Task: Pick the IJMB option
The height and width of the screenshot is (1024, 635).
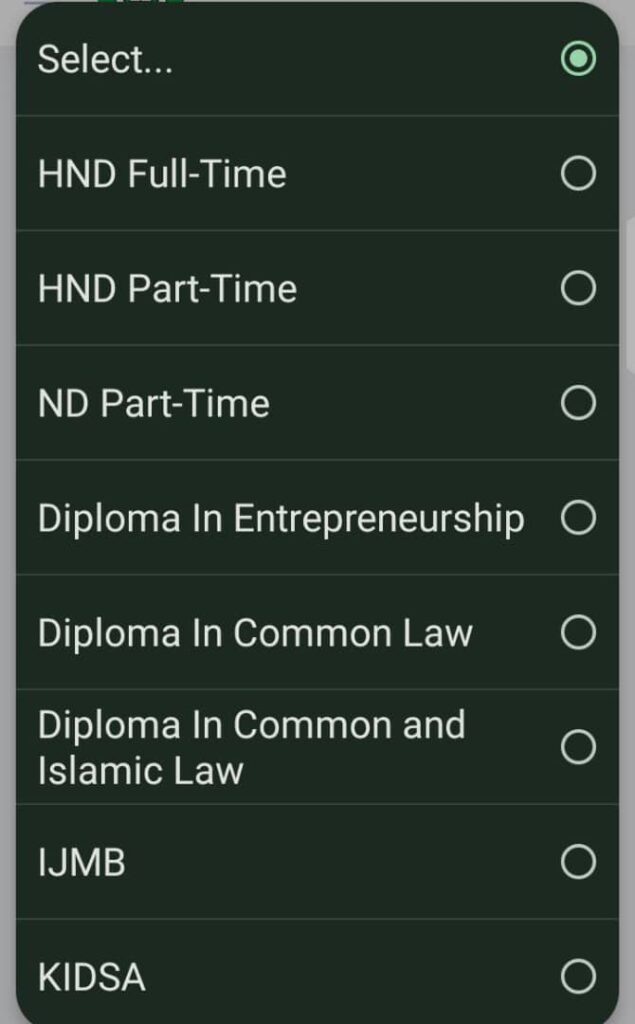Action: click(317, 862)
